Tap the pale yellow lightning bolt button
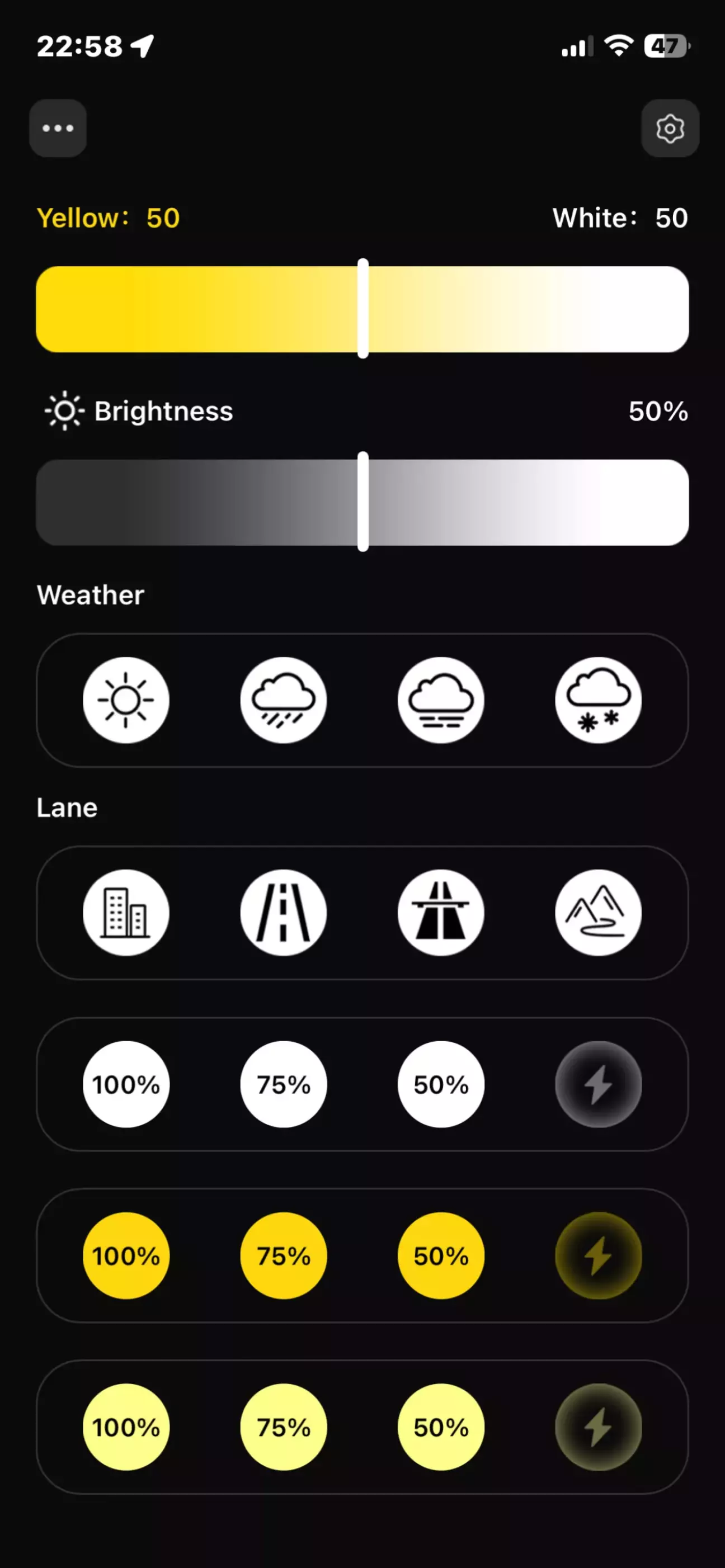The image size is (725, 1568). (x=599, y=1427)
